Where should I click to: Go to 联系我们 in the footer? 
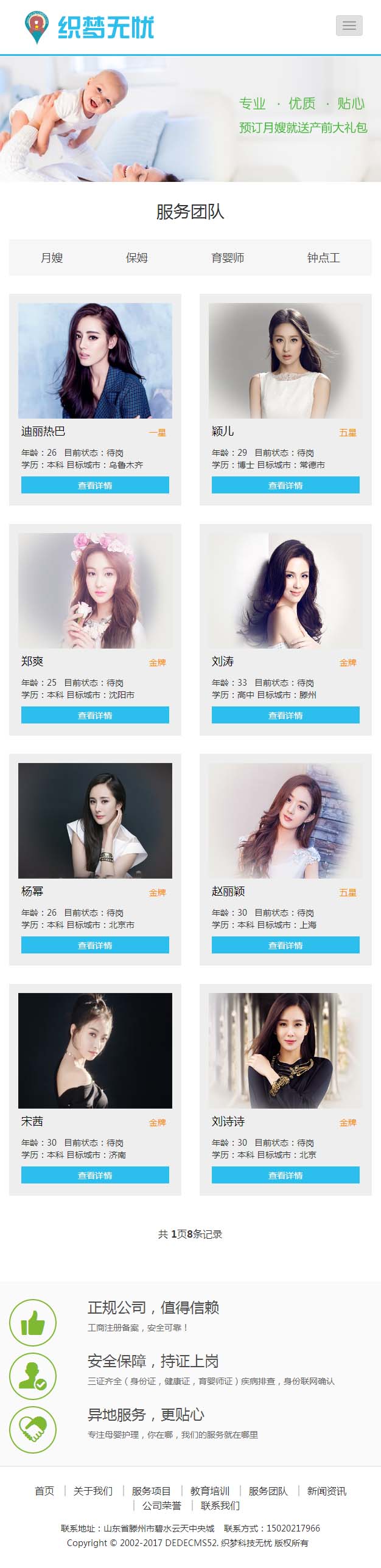pyautogui.click(x=220, y=1505)
